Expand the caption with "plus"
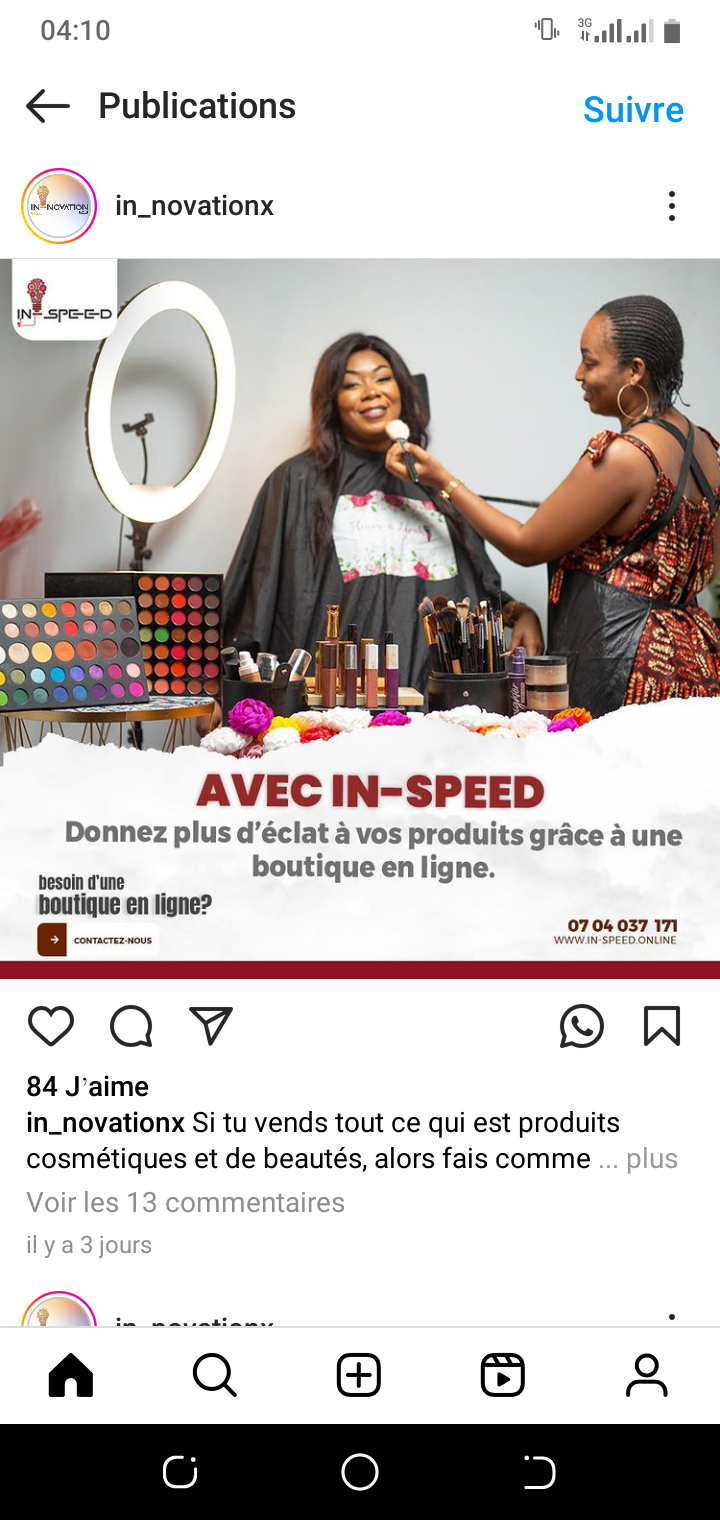The image size is (720, 1520). pyautogui.click(x=652, y=1159)
